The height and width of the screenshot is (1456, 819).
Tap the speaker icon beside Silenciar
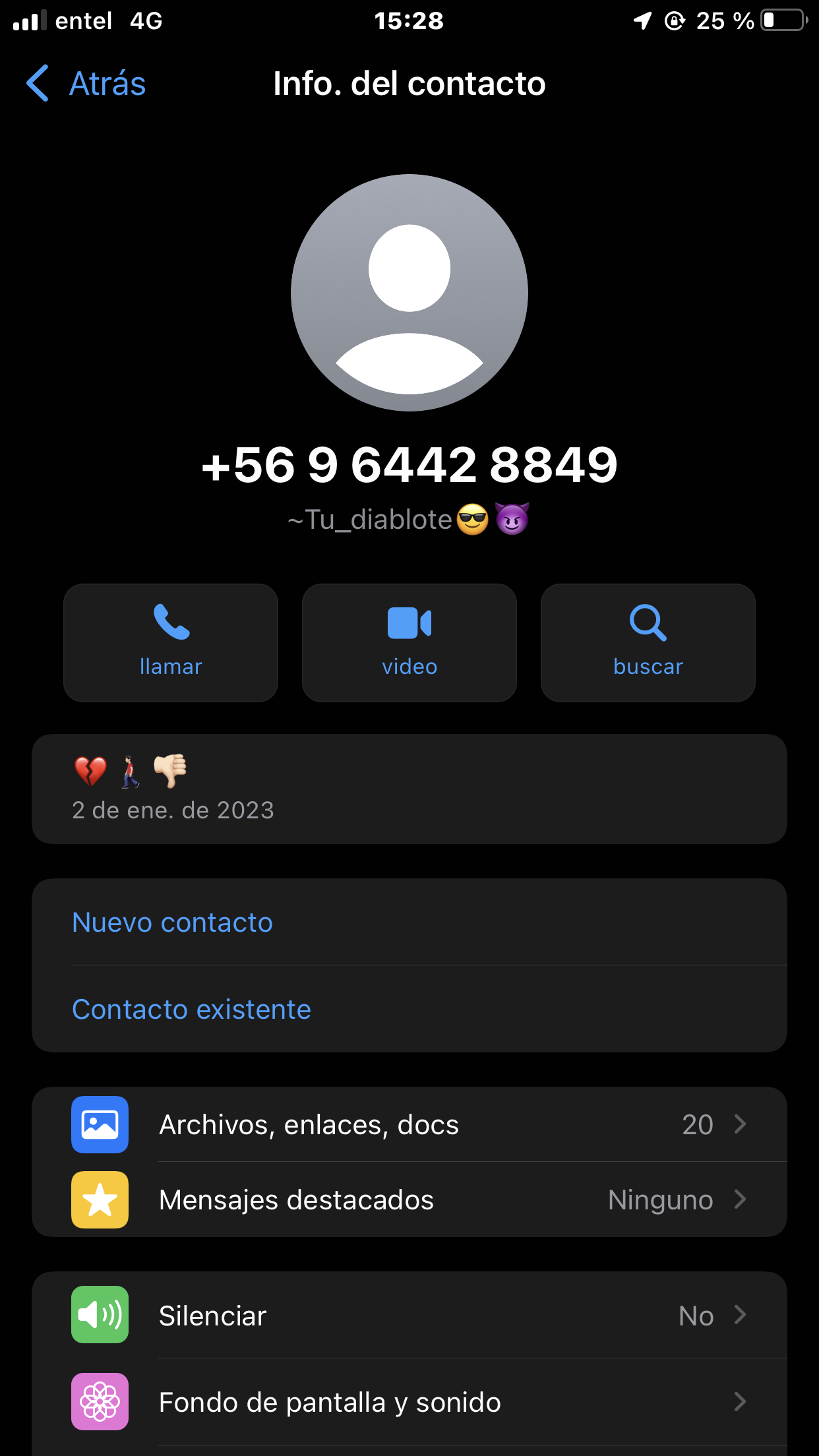100,1315
